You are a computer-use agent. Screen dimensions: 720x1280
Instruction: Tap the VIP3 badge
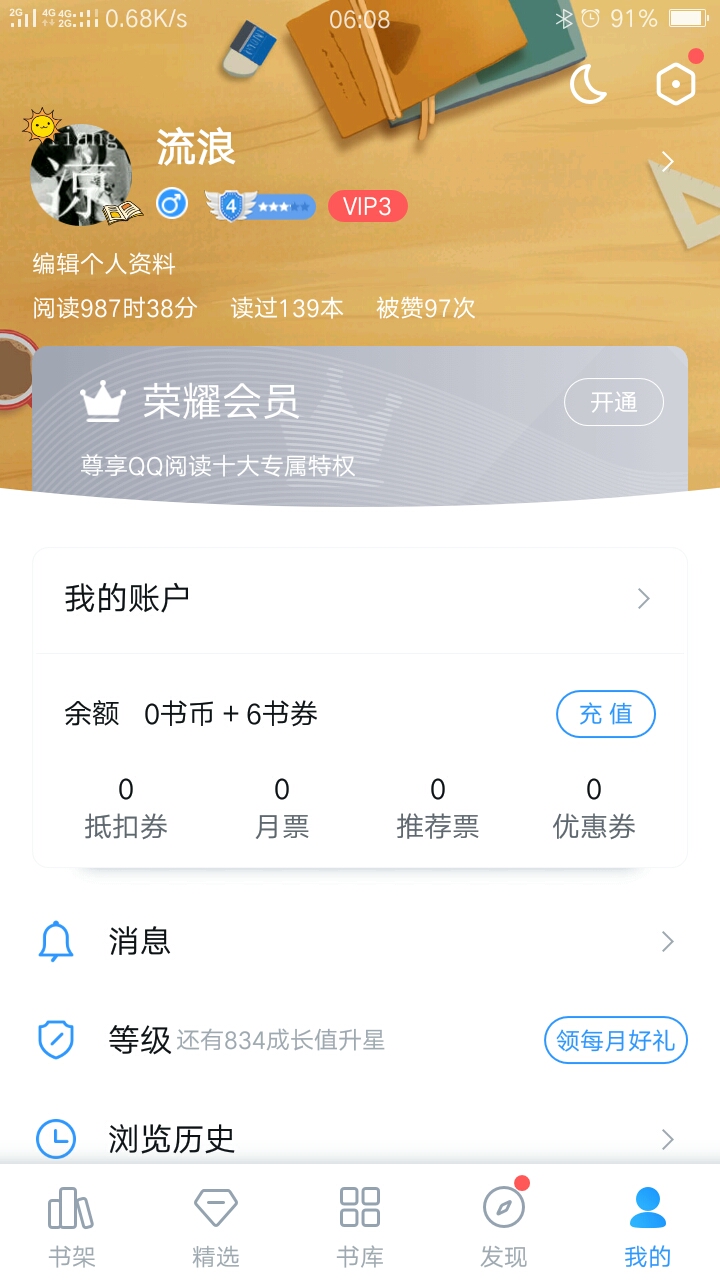(x=367, y=207)
